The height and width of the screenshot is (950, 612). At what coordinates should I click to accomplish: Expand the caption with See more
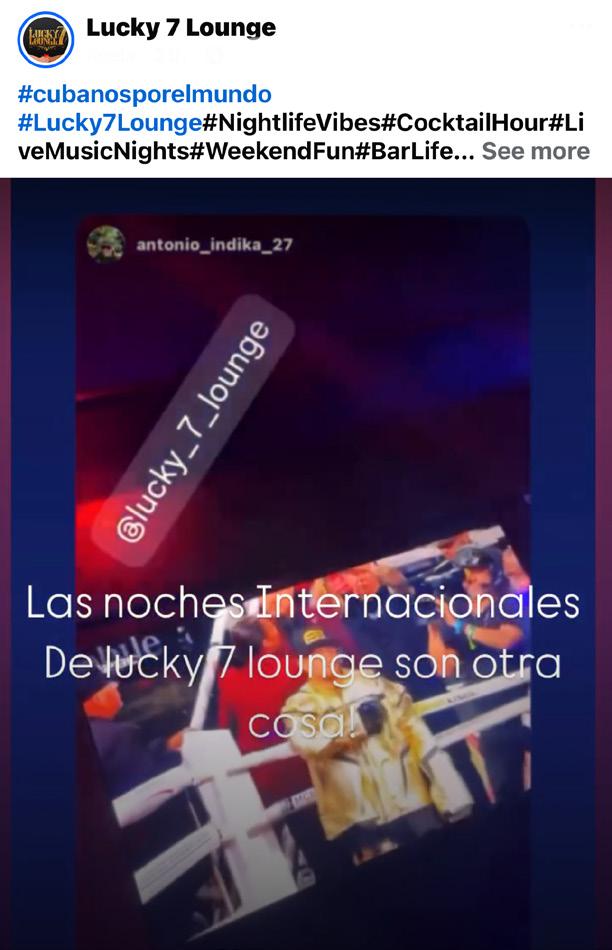(536, 151)
